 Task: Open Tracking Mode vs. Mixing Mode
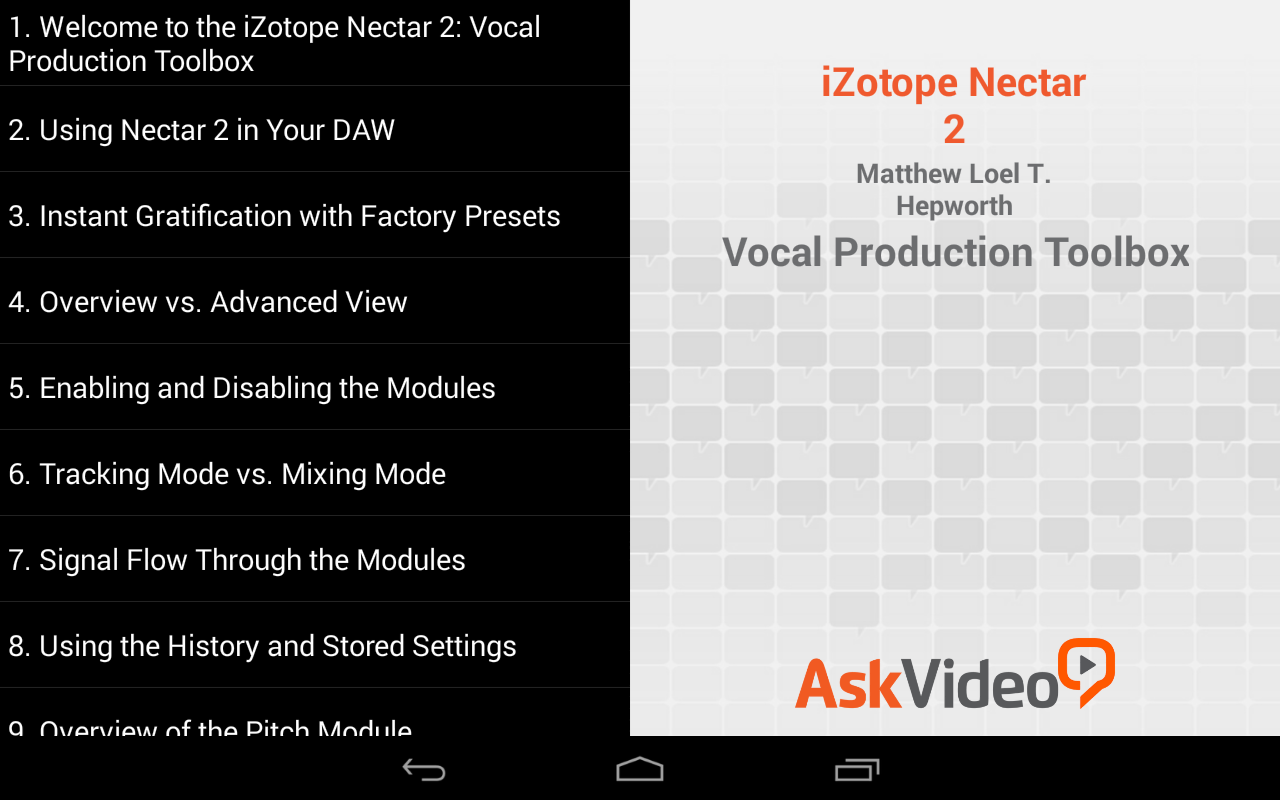pyautogui.click(x=314, y=474)
